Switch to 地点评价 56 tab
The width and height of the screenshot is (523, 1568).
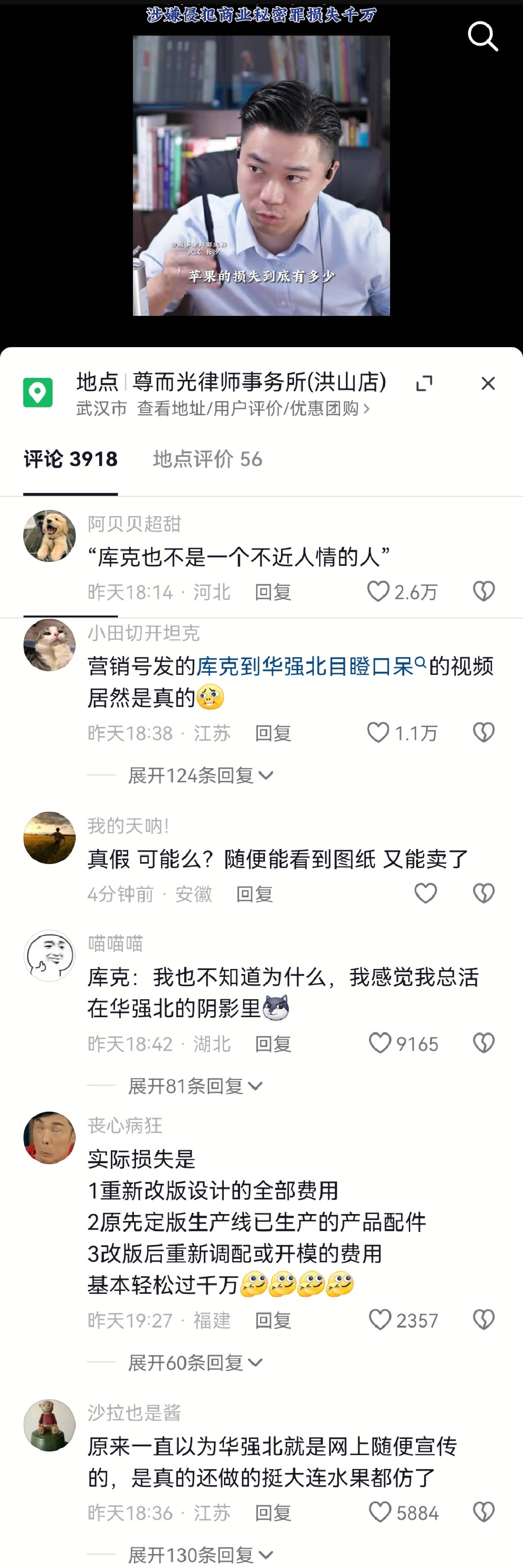[x=207, y=459]
